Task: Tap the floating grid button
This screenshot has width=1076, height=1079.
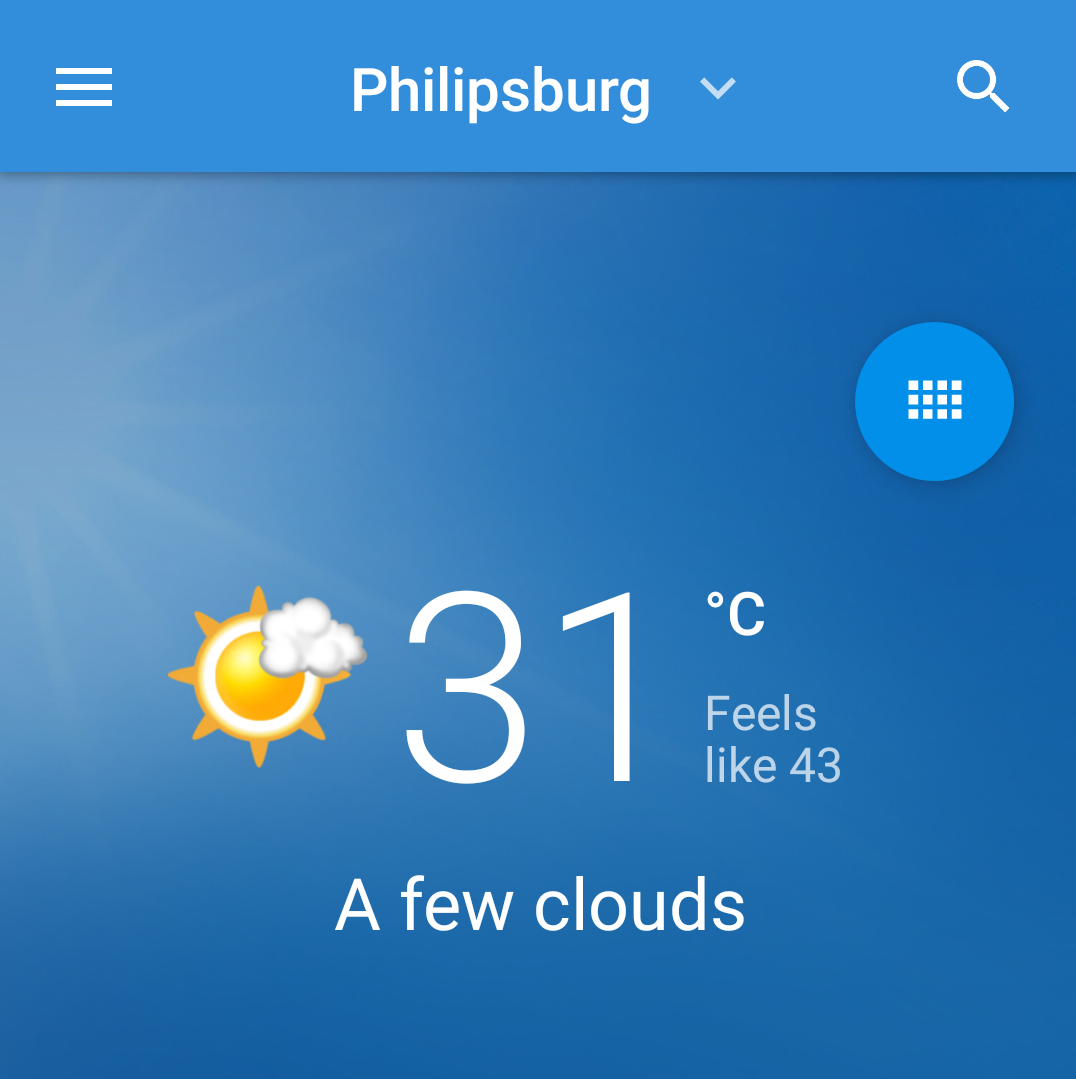Action: click(x=934, y=401)
